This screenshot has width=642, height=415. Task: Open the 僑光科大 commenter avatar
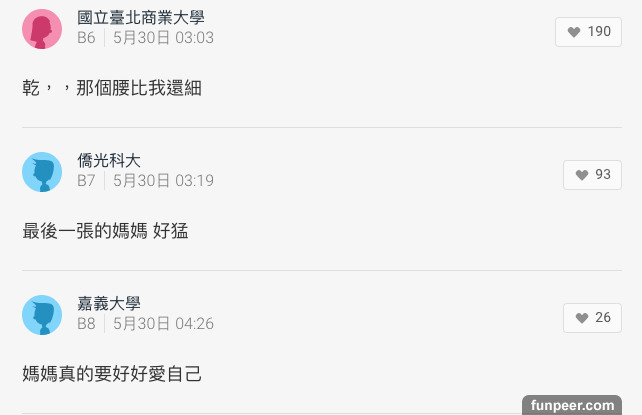[42, 172]
